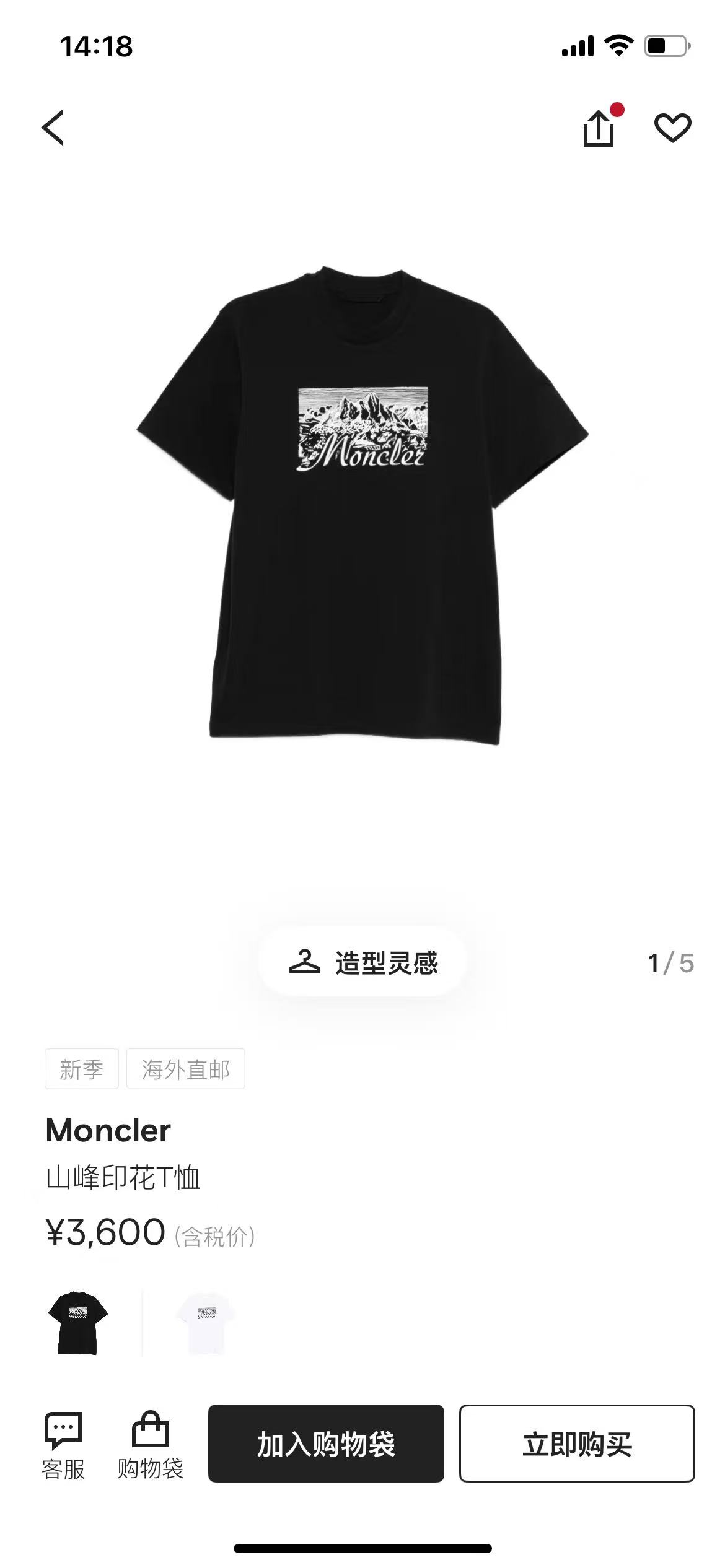Share this Moncler T-shirt
Image resolution: width=725 pixels, height=1568 pixels.
click(599, 128)
